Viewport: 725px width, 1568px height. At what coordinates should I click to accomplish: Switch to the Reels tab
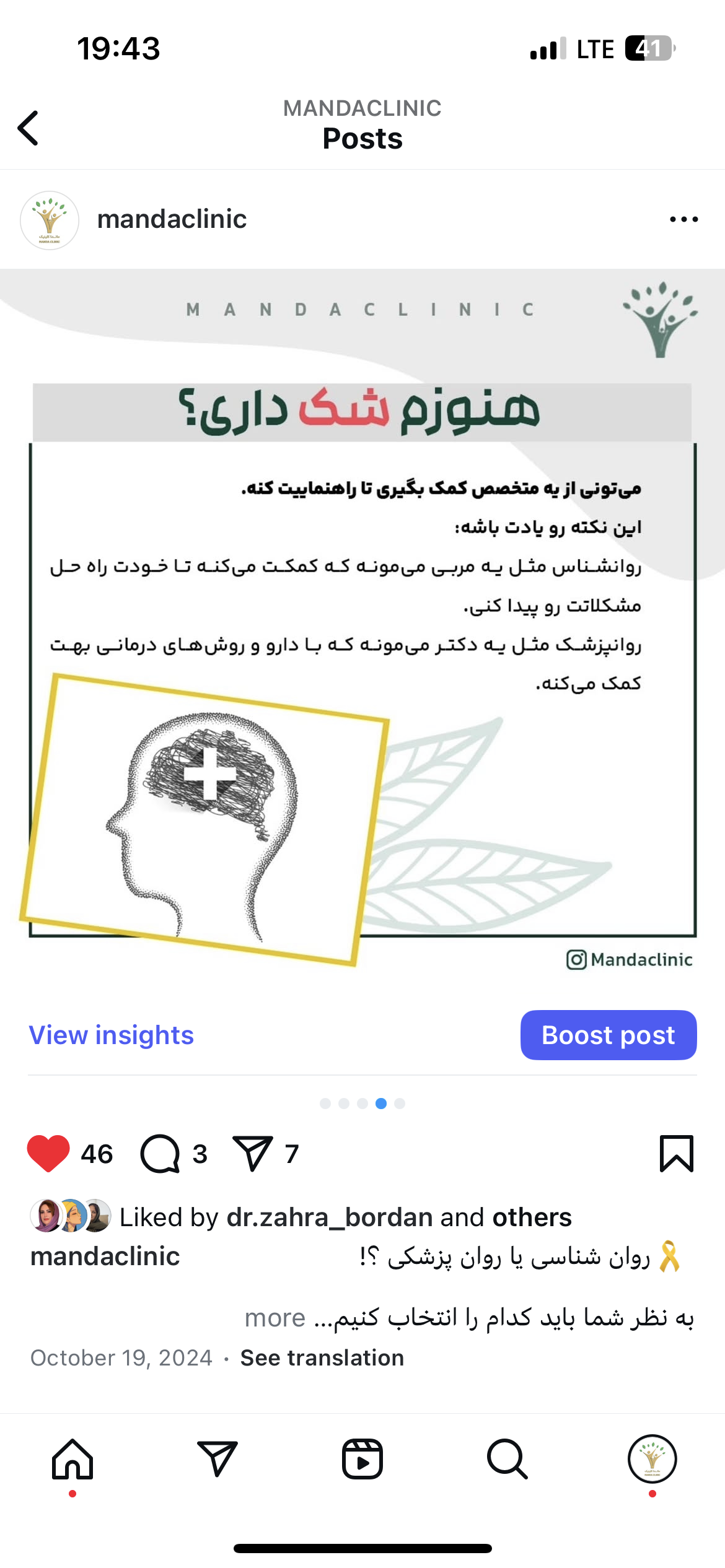[x=362, y=1459]
